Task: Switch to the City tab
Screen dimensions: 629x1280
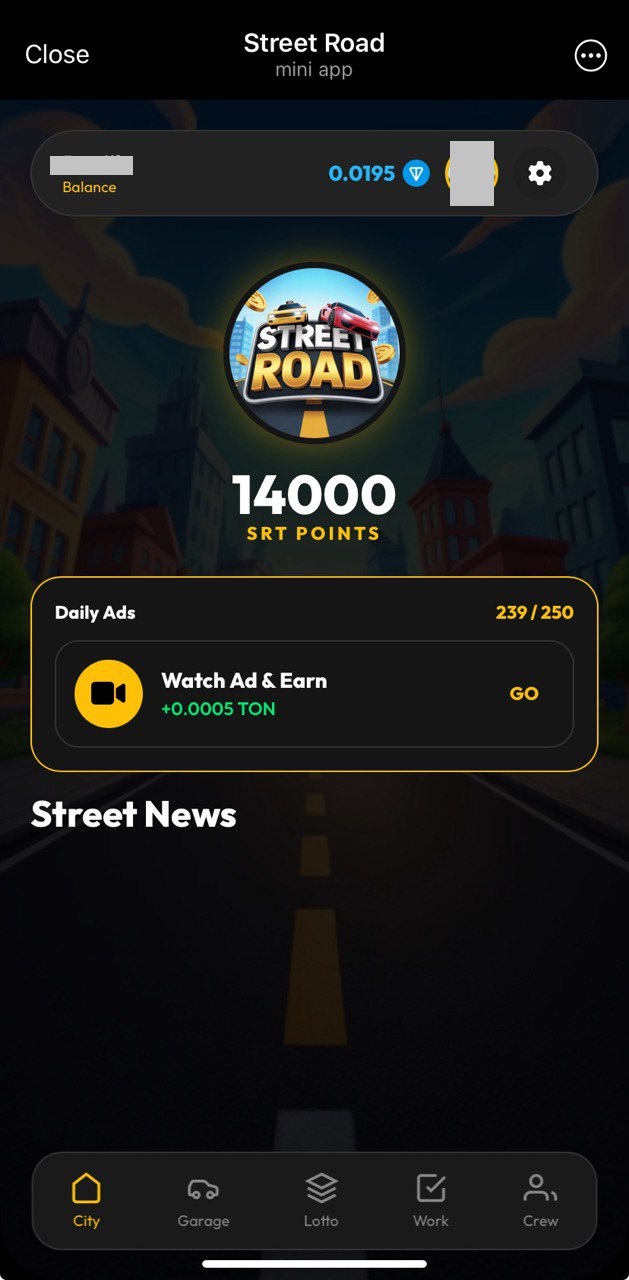Action: [86, 1200]
